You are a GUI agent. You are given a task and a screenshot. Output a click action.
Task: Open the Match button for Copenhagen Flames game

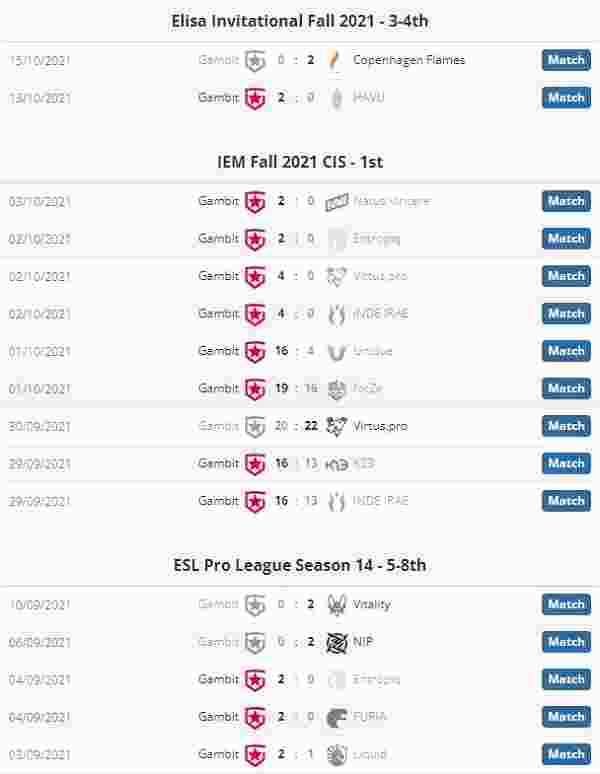tap(566, 60)
